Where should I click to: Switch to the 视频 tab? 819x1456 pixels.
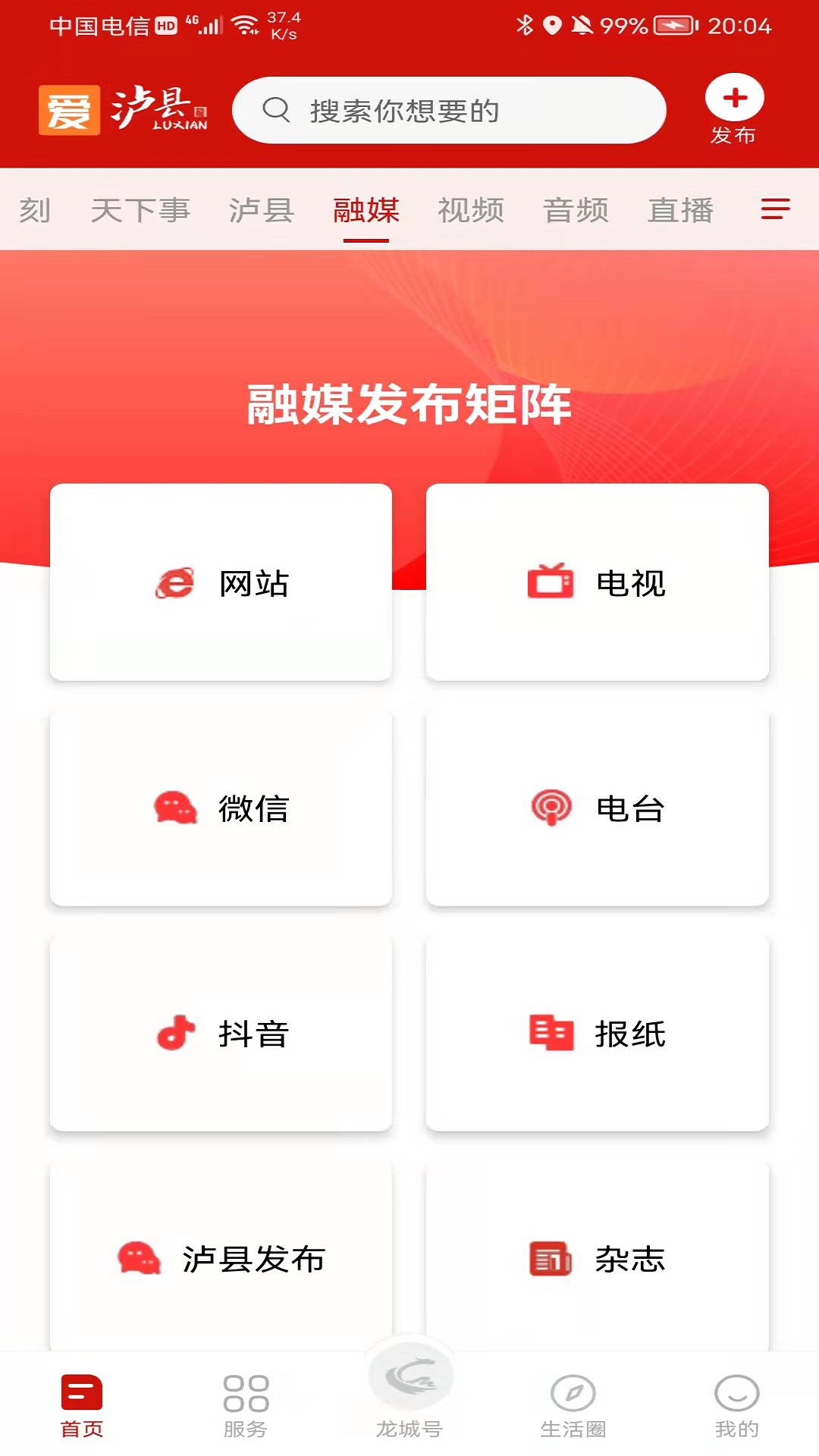[x=470, y=210]
